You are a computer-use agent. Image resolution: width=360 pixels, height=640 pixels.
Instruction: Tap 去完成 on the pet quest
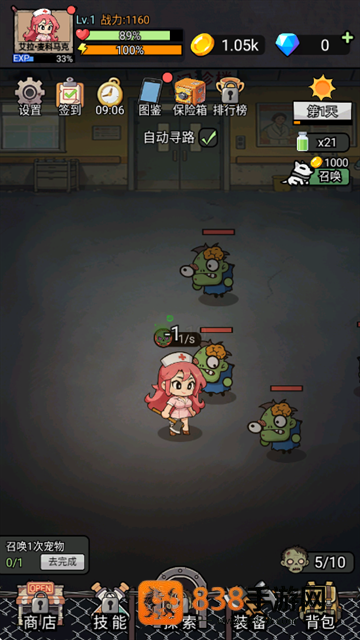coord(62,562)
